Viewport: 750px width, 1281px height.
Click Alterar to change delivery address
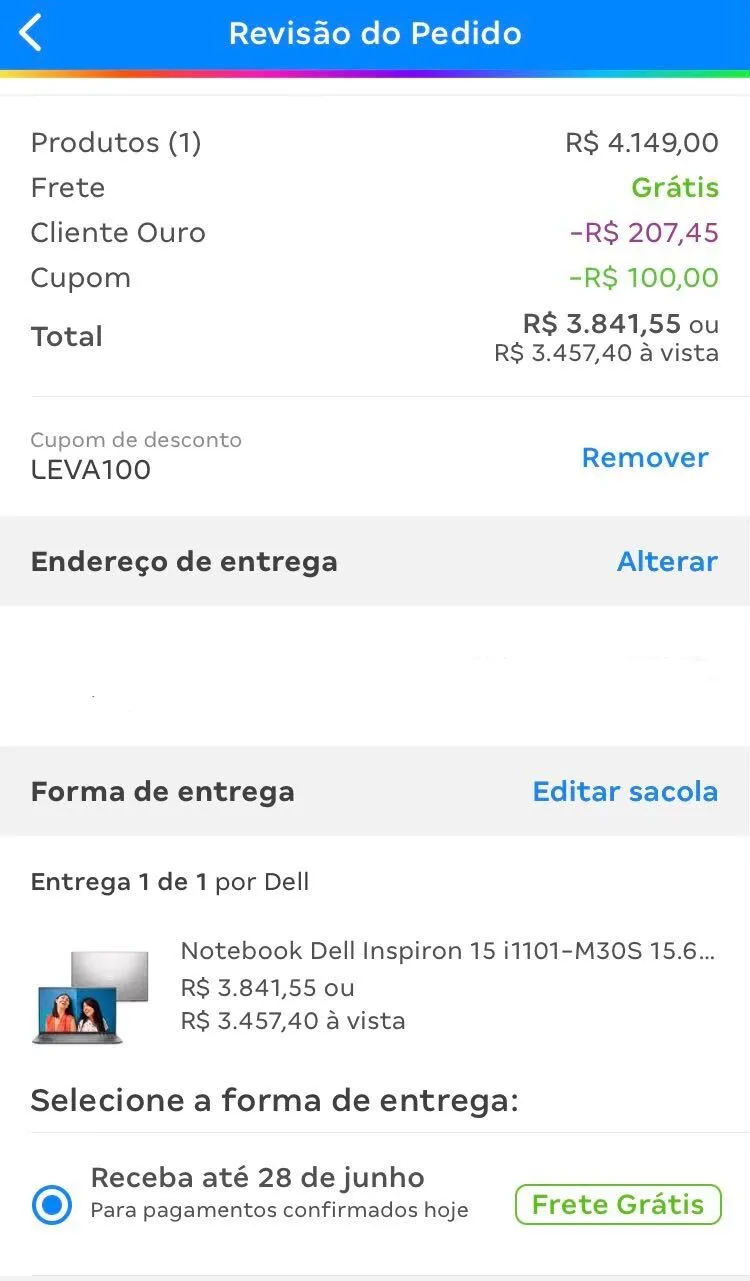coord(667,561)
